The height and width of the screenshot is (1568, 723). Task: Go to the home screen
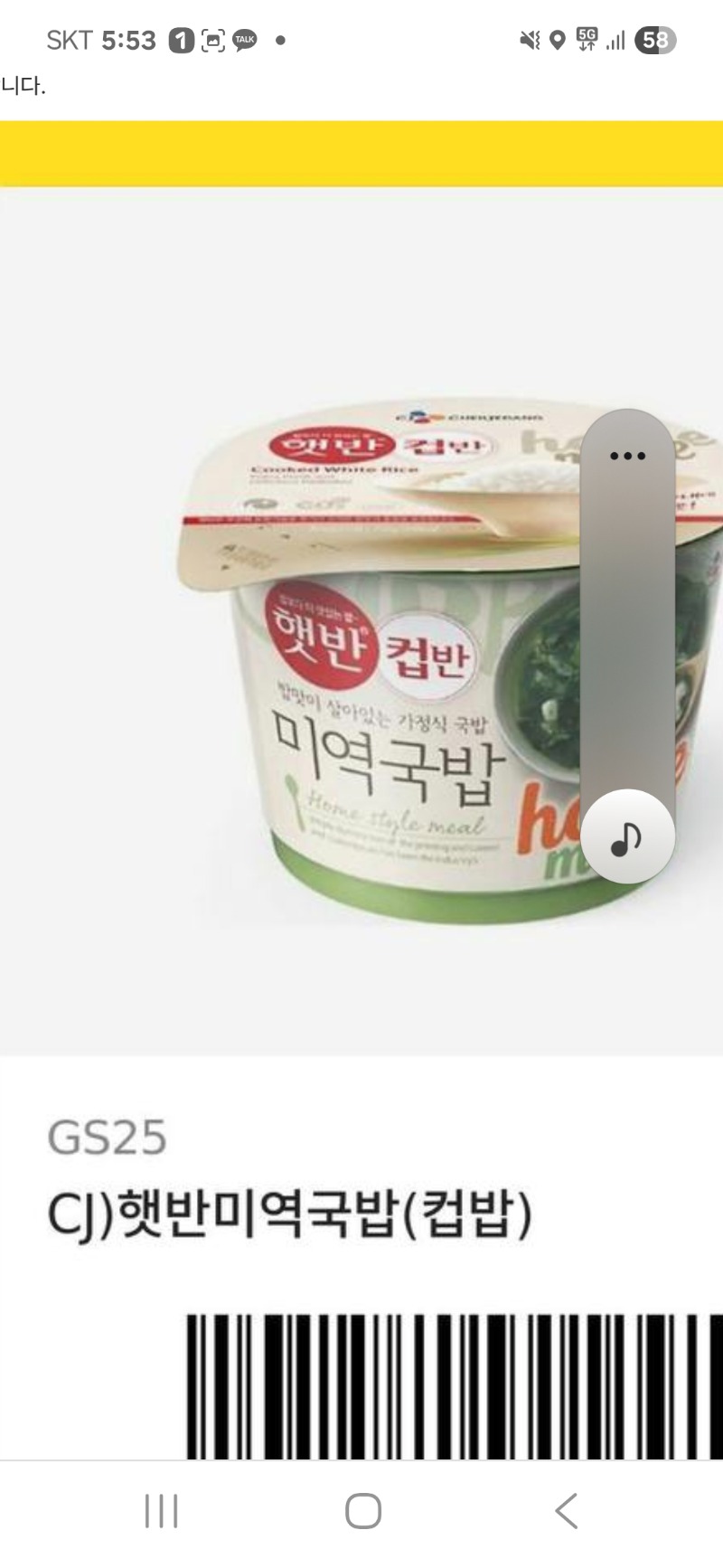[362, 1511]
